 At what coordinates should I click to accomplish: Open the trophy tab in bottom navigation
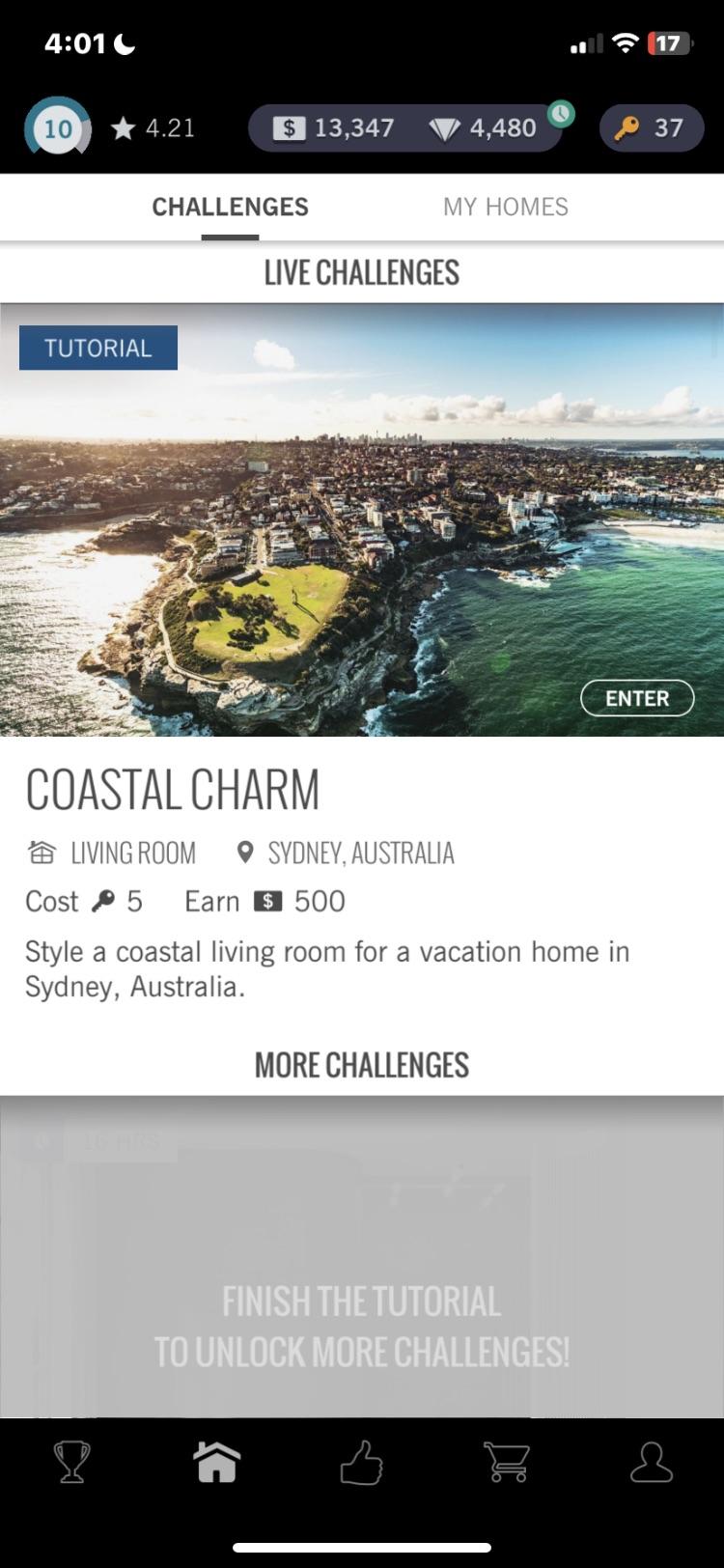(72, 1461)
